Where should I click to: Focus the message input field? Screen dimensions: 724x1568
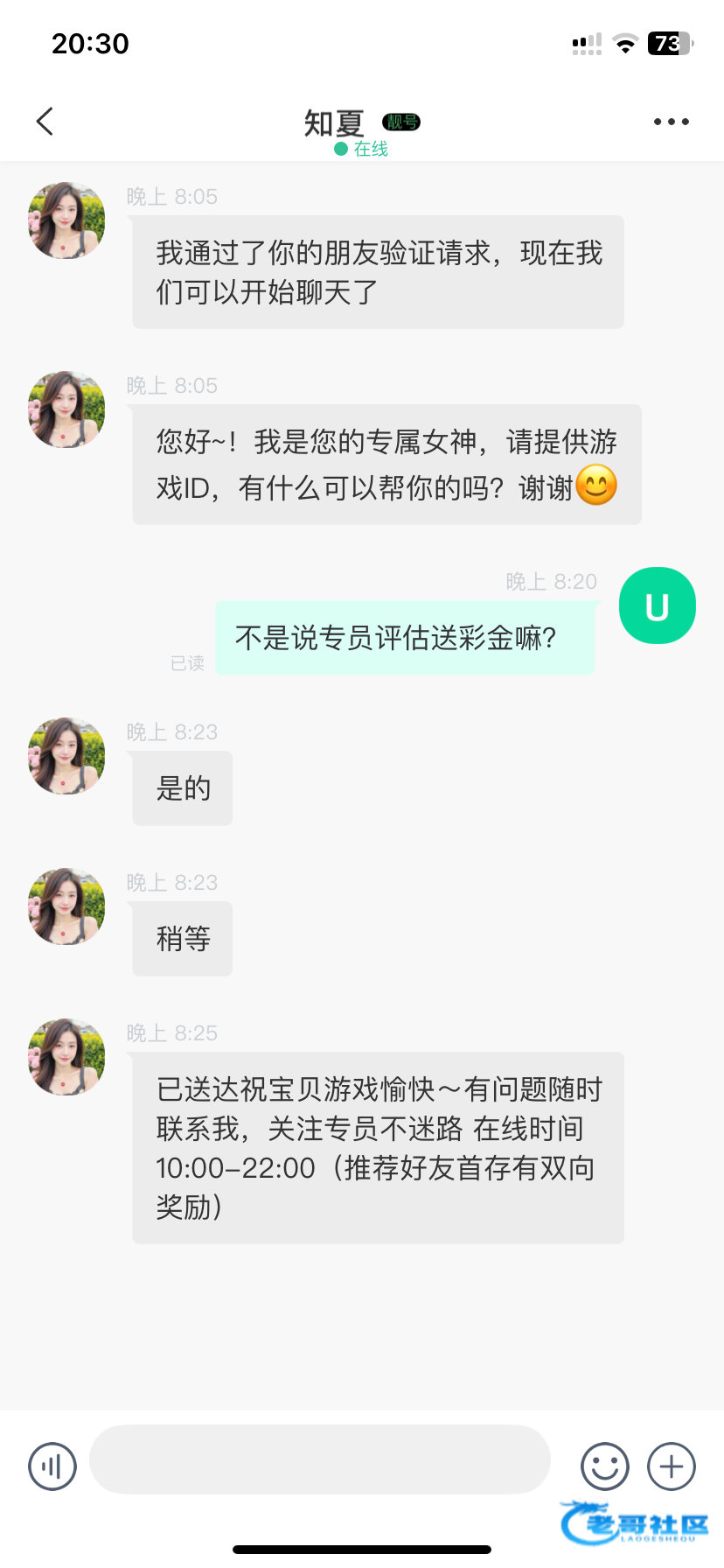tap(320, 1459)
